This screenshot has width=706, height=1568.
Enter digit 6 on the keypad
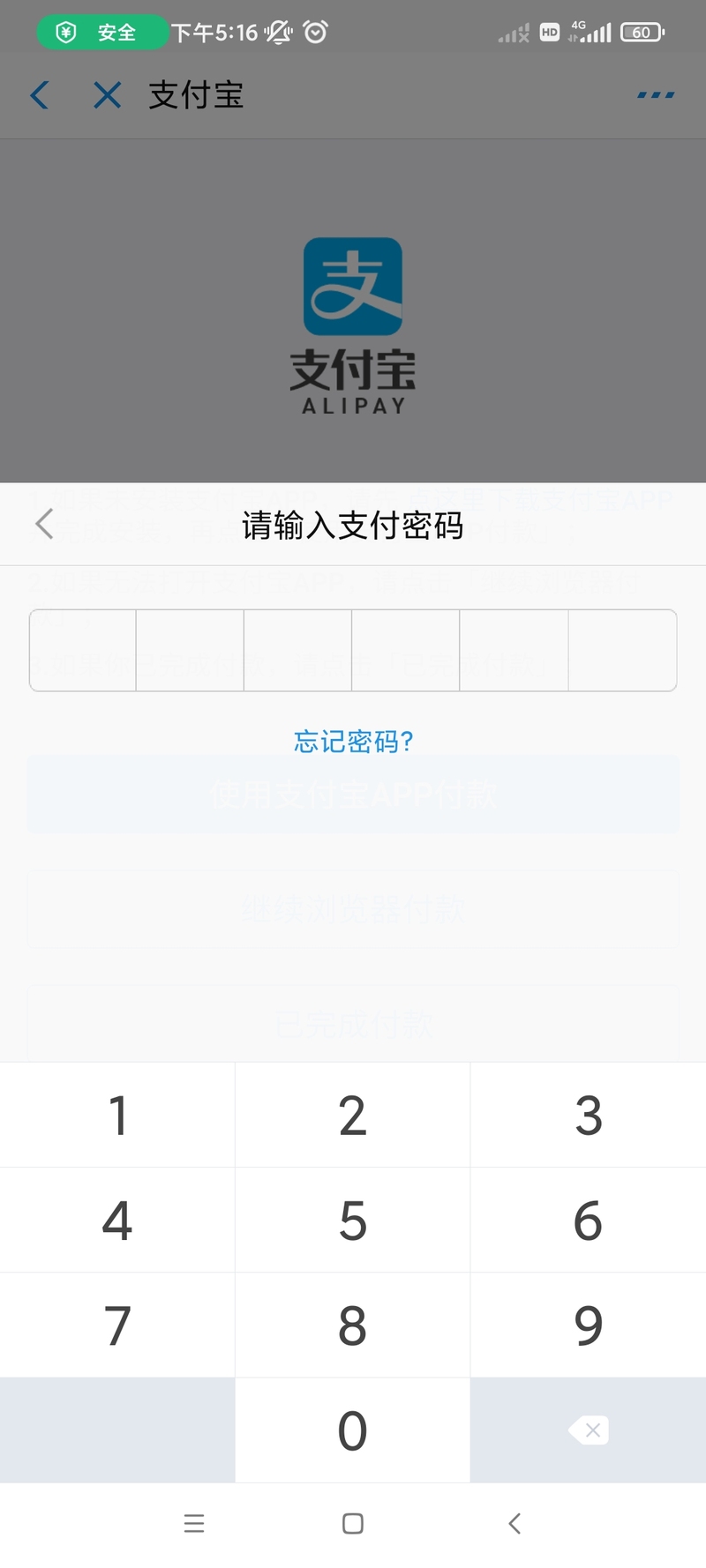pos(588,1220)
